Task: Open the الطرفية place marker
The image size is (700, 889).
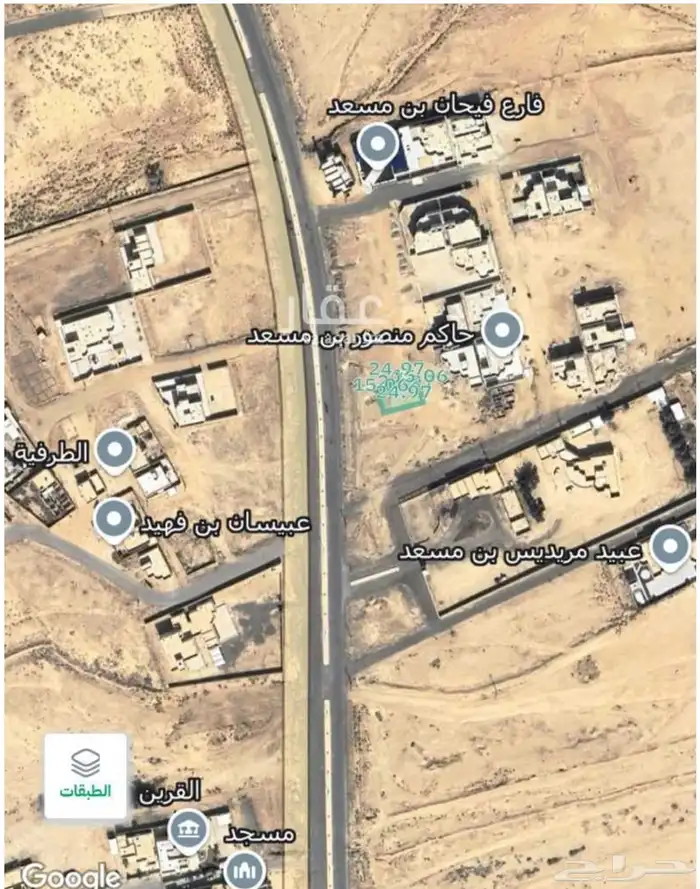Action: [114, 450]
